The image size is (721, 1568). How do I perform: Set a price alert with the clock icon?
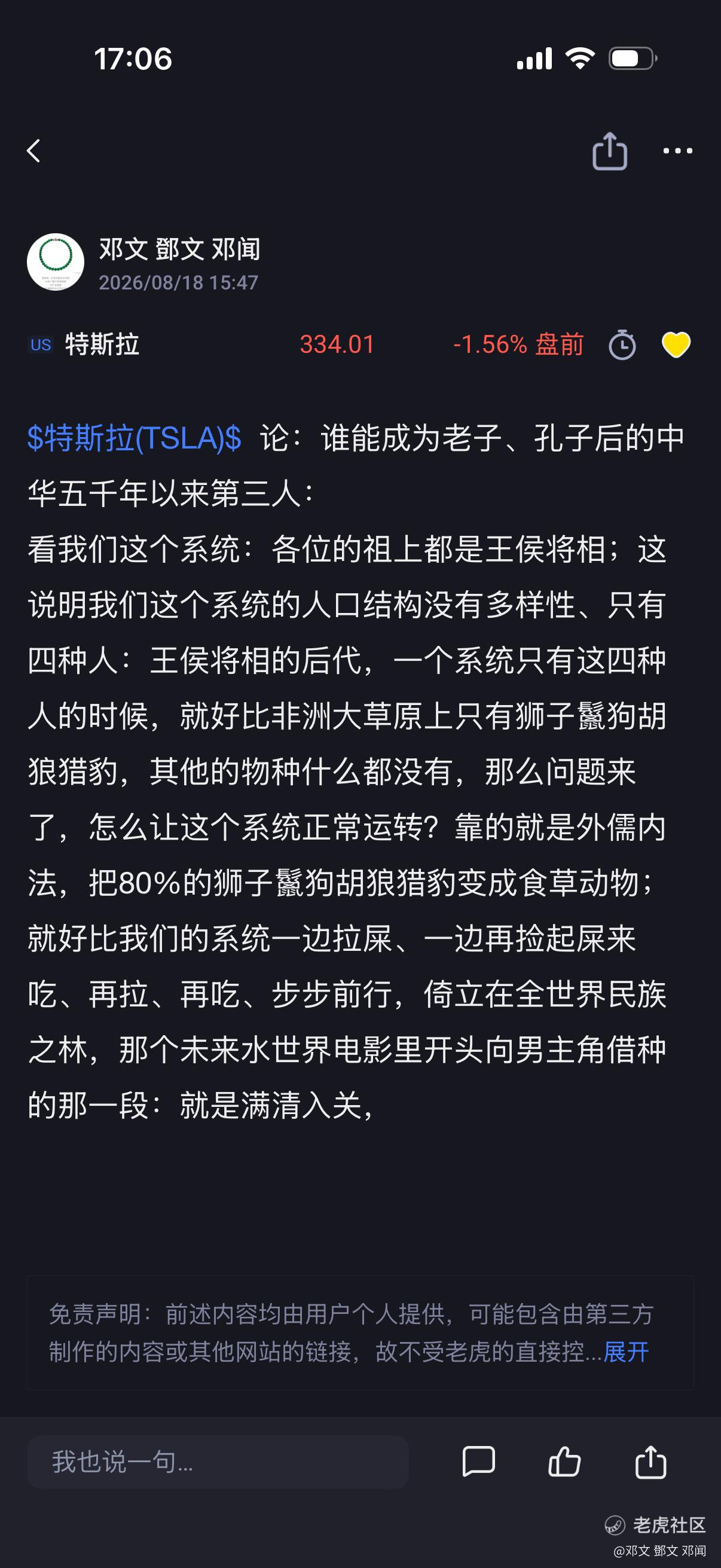click(622, 344)
